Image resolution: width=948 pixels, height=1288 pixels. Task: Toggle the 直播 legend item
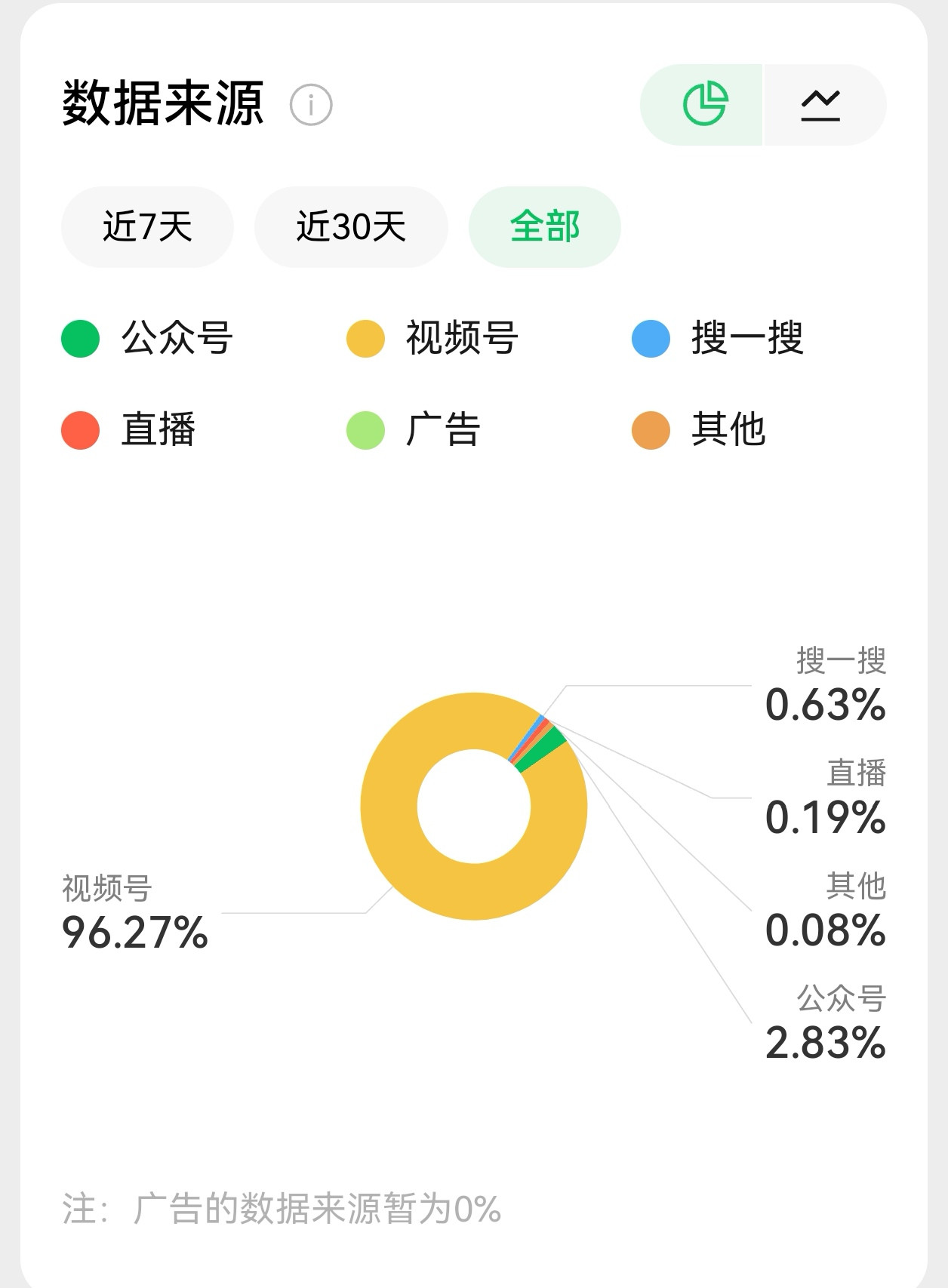click(x=128, y=430)
